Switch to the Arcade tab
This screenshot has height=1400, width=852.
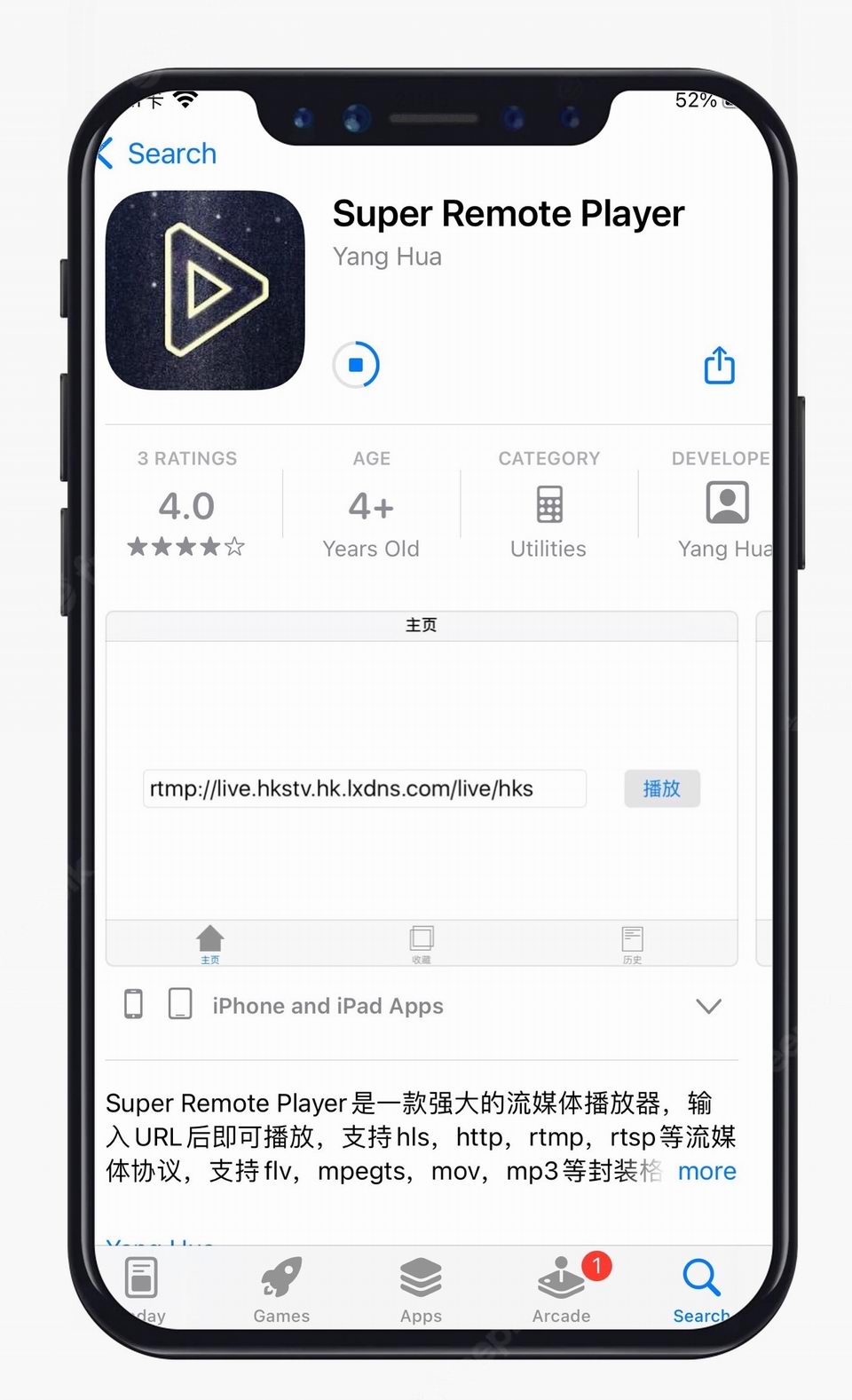[561, 1289]
